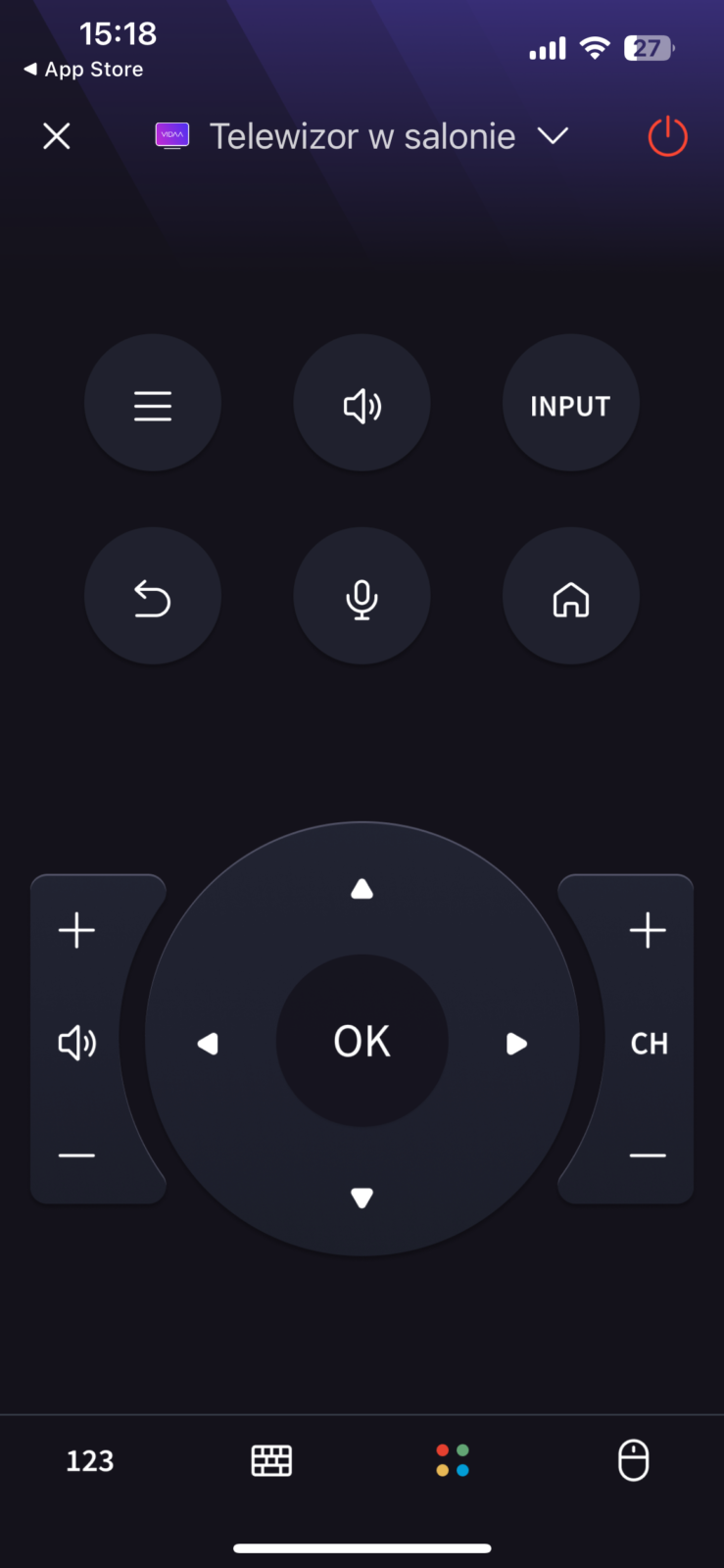Screen dimensions: 724x1568
Task: Open the keyboard input tab
Action: click(x=271, y=1461)
